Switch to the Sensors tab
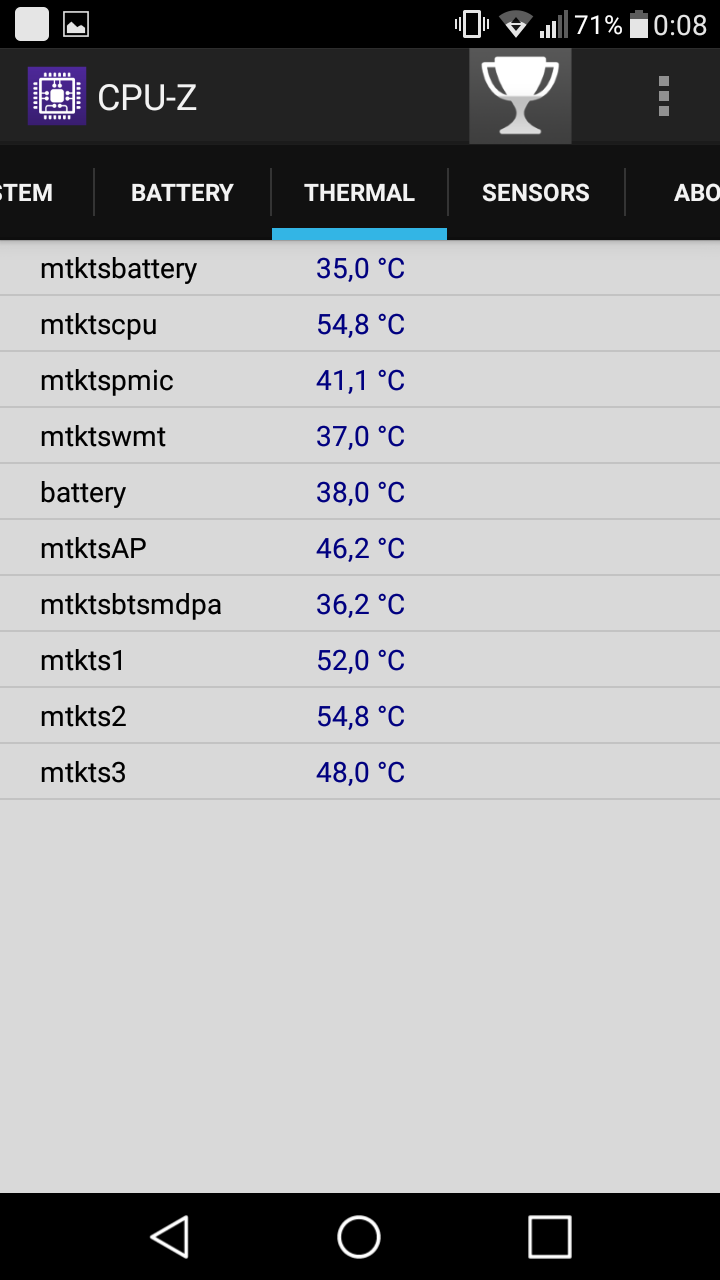Viewport: 720px width, 1280px height. (x=536, y=192)
